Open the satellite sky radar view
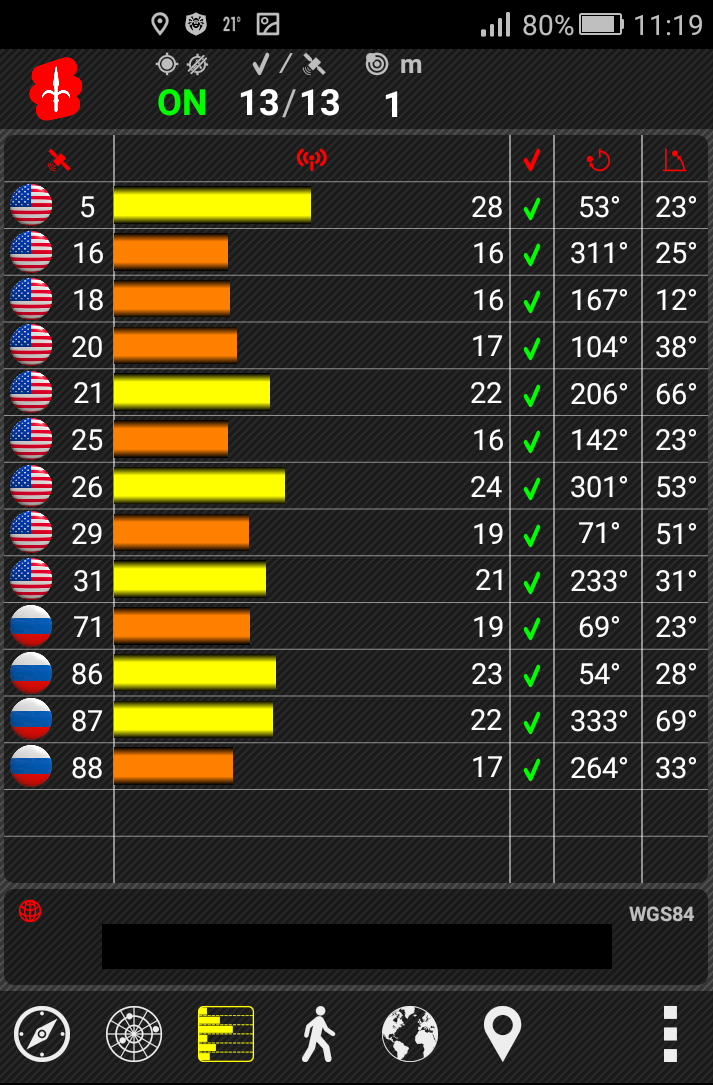 pos(134,1034)
